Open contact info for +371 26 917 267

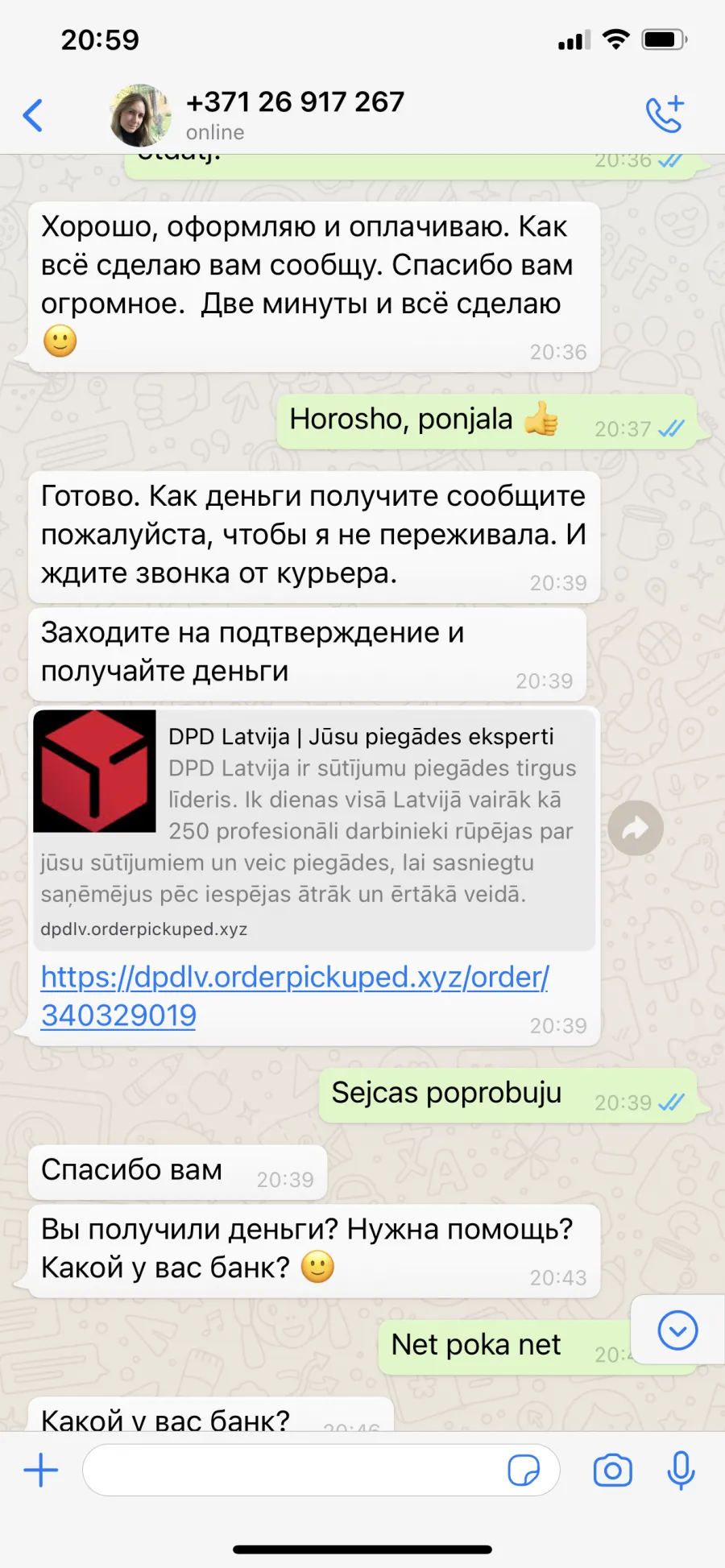coord(294,115)
